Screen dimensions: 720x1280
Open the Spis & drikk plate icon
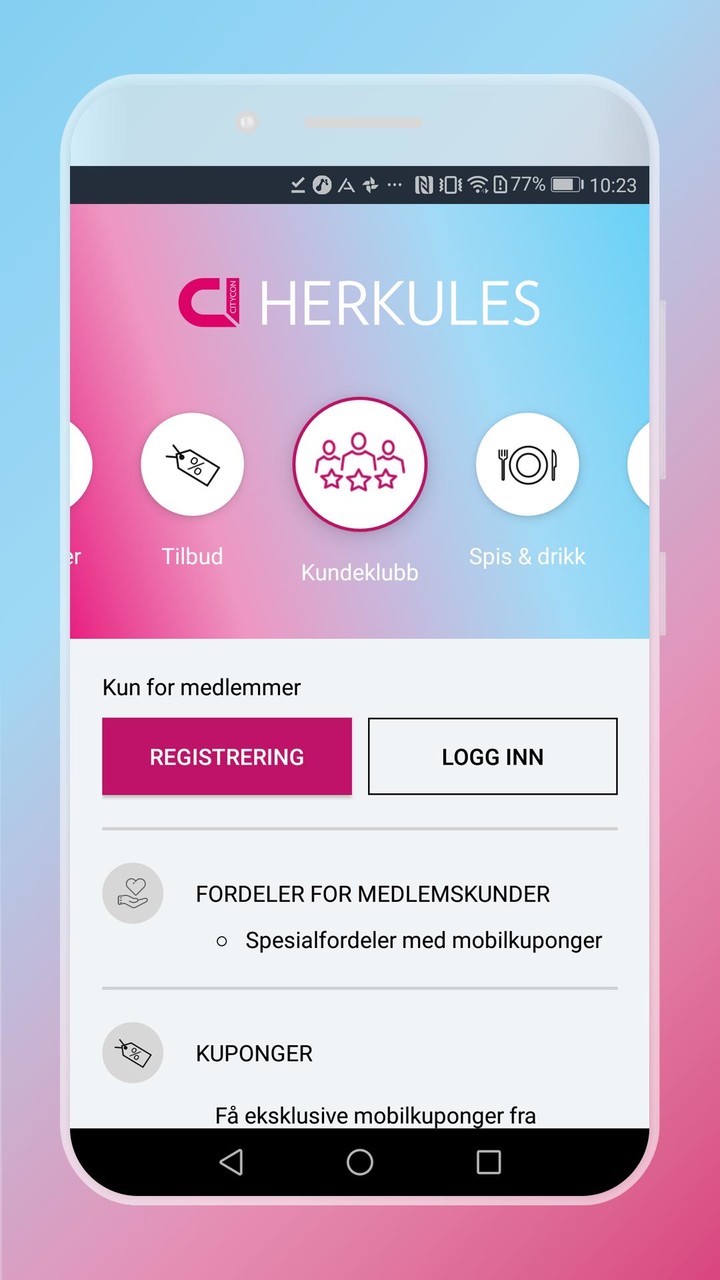click(x=527, y=463)
